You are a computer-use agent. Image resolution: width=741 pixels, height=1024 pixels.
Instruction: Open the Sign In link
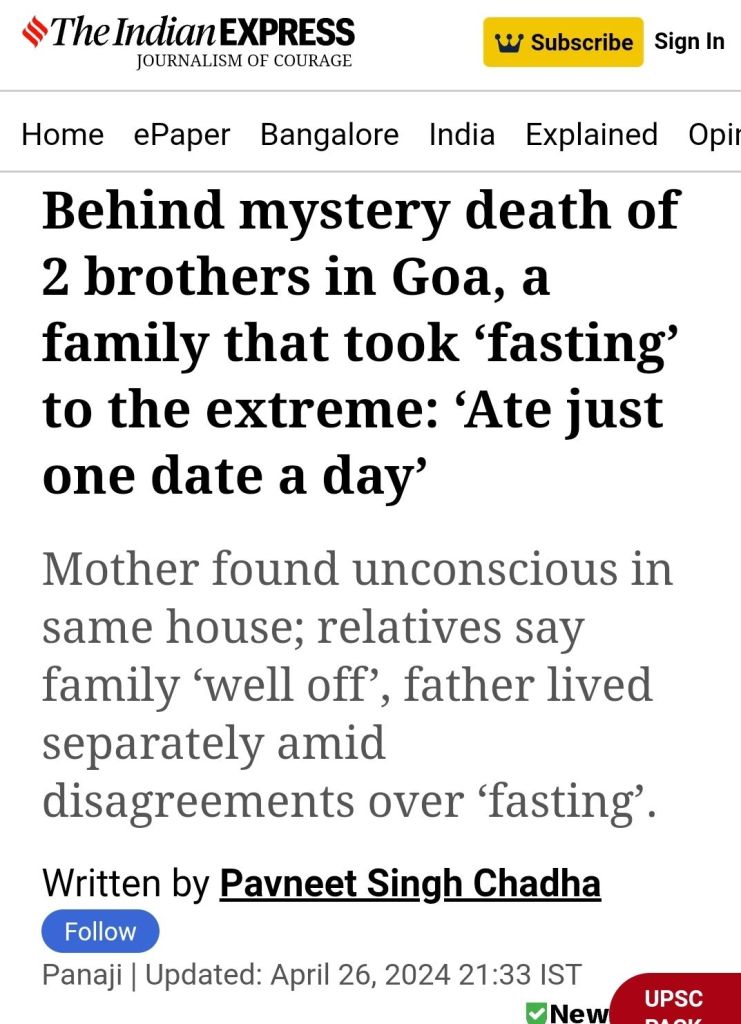(x=689, y=41)
